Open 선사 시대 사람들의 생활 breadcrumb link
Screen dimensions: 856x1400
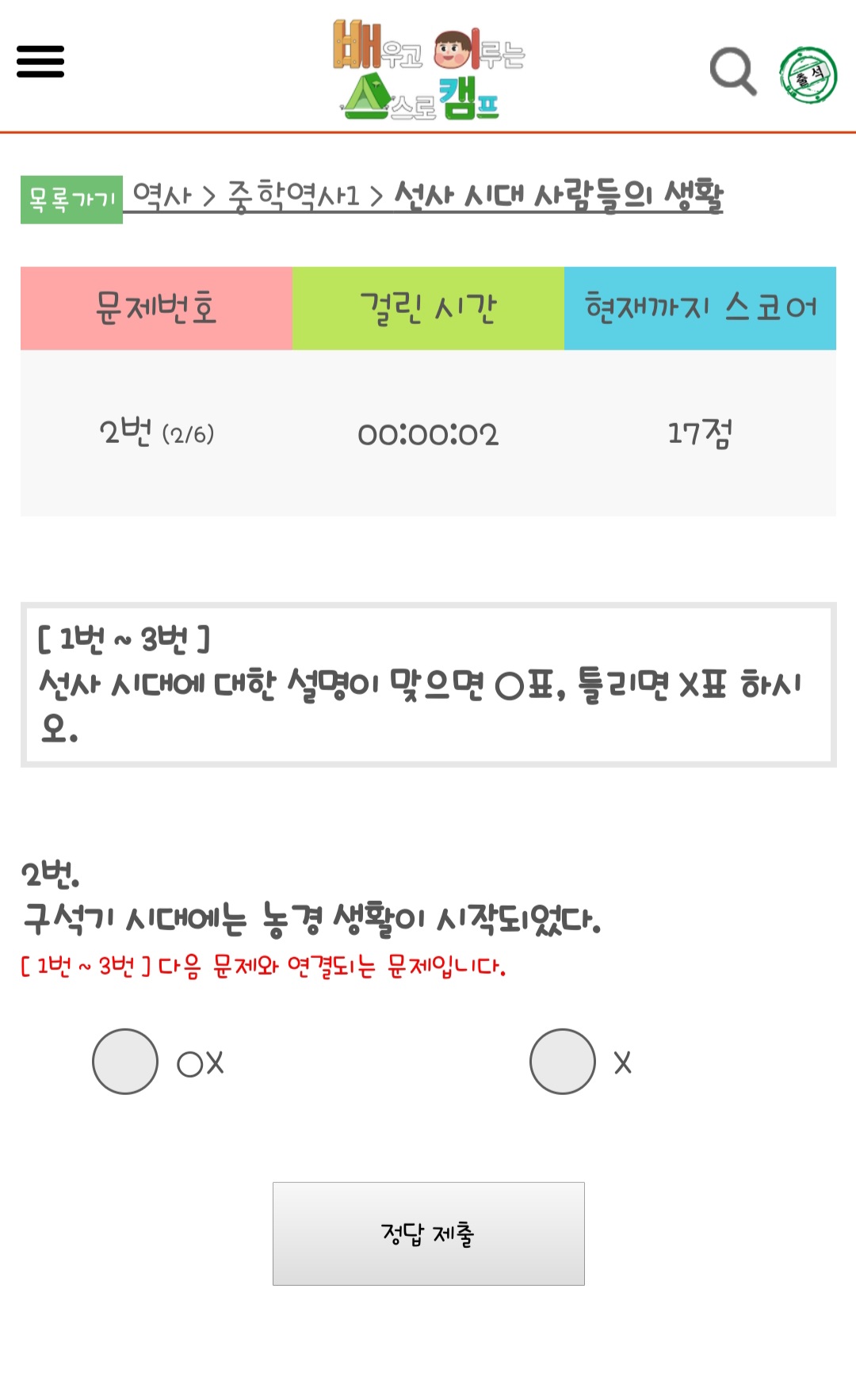point(558,195)
